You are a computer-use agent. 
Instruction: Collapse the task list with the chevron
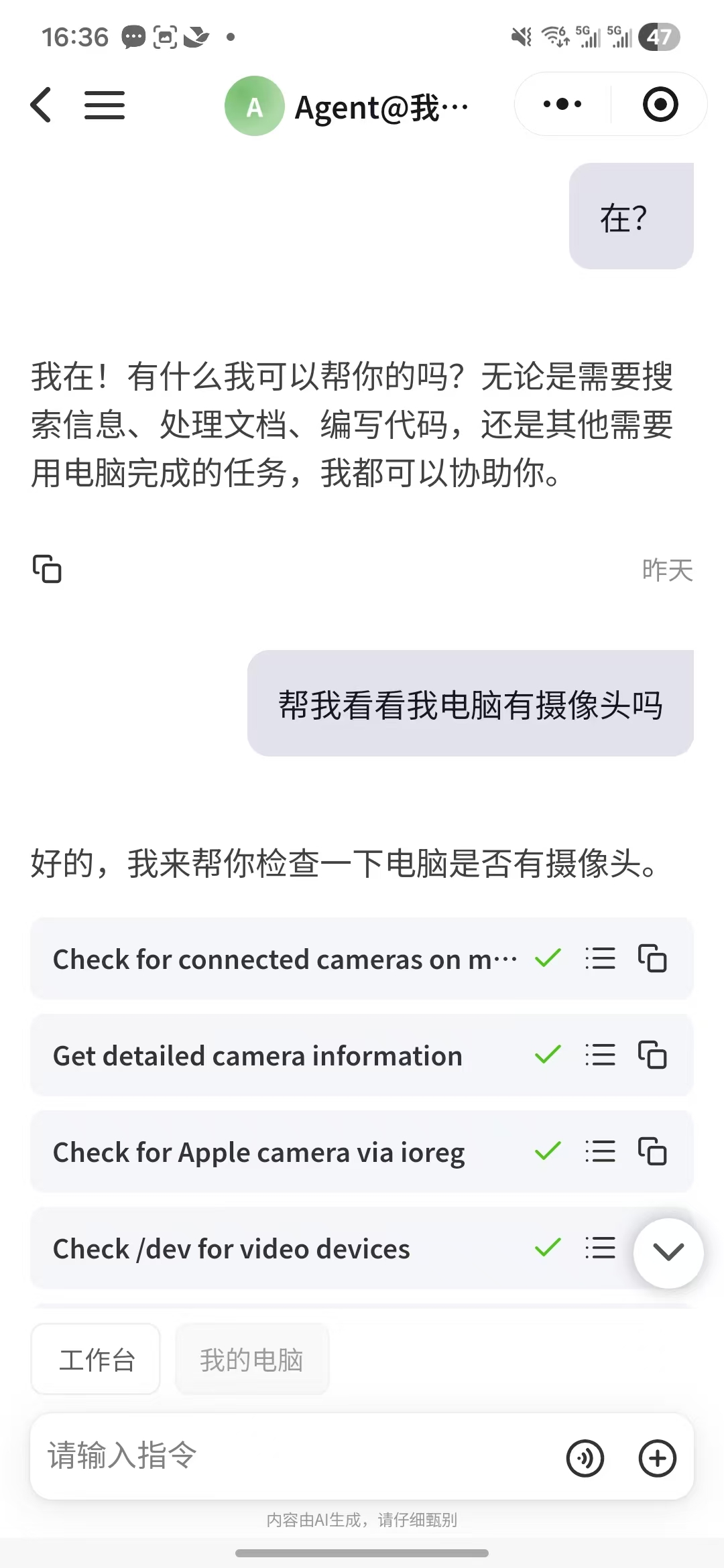(668, 1252)
